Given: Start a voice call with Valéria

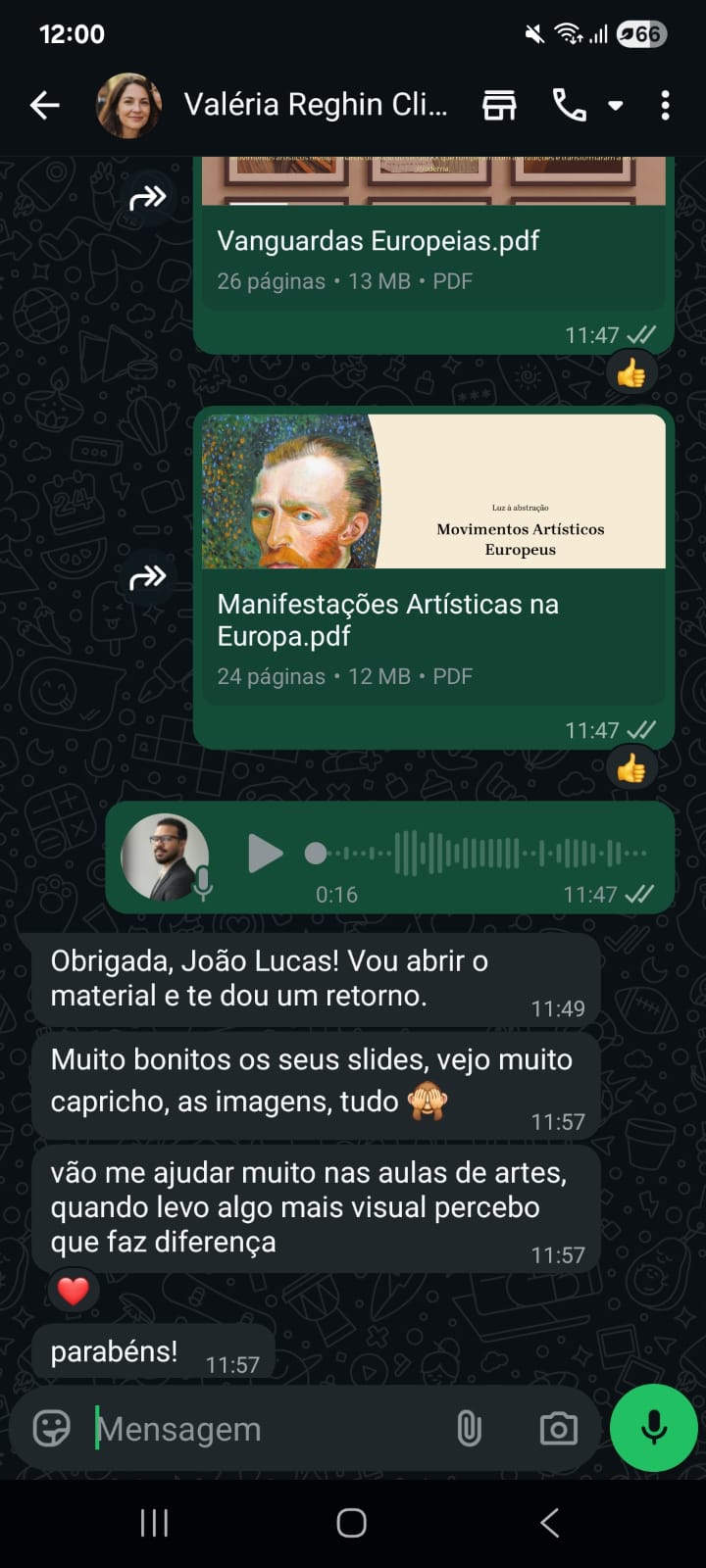Looking at the screenshot, I should [x=570, y=105].
